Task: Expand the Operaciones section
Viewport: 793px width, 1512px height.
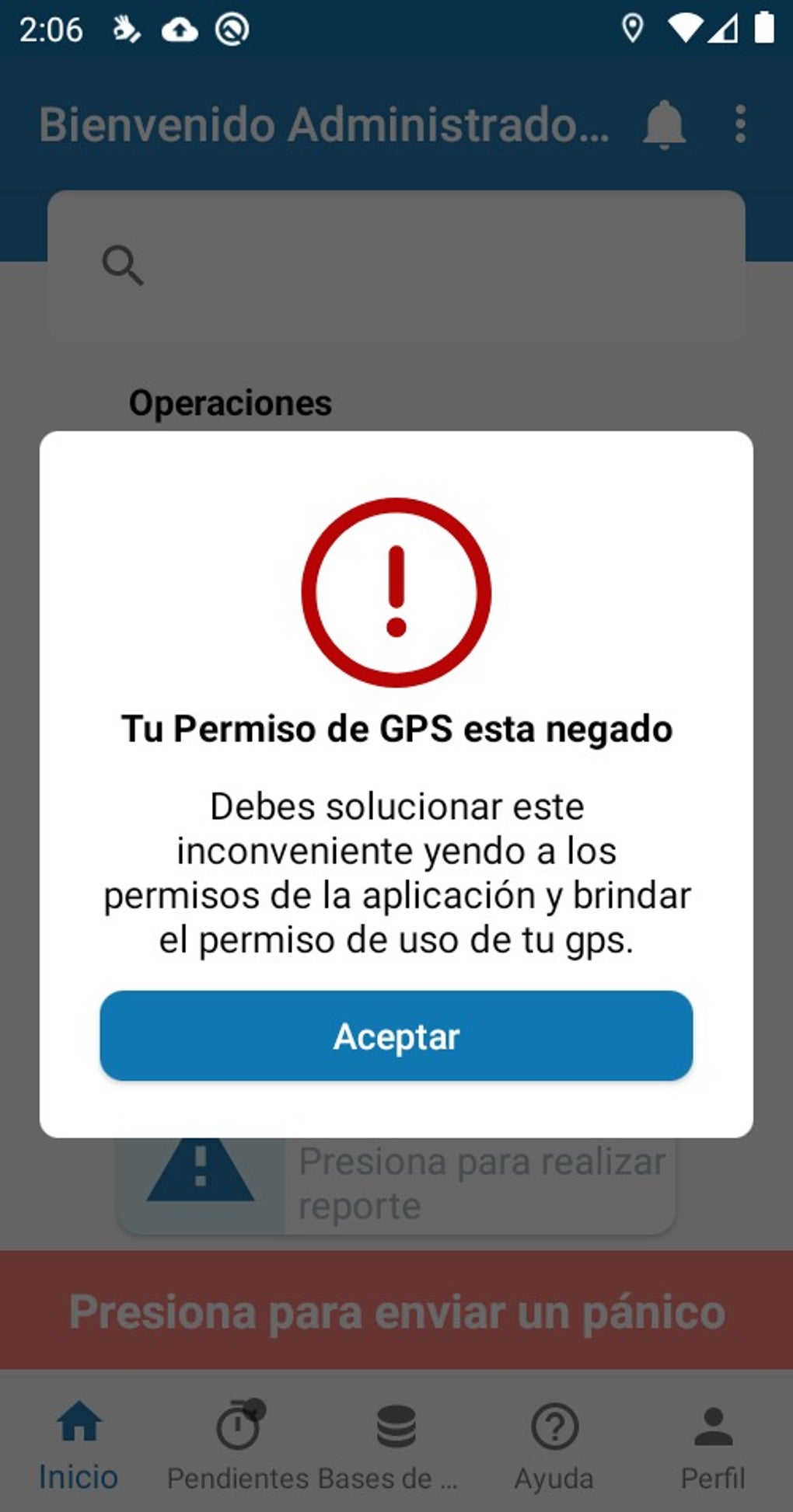Action: [231, 402]
